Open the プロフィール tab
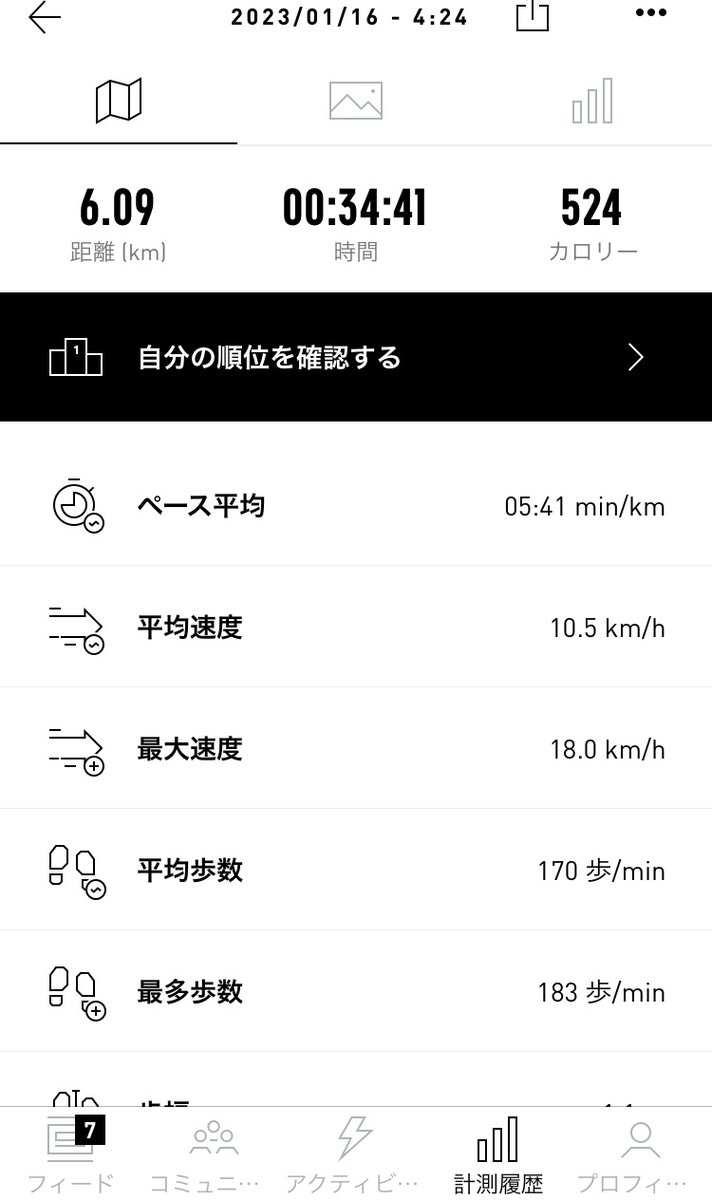This screenshot has height=1200, width=712. [x=640, y=1155]
